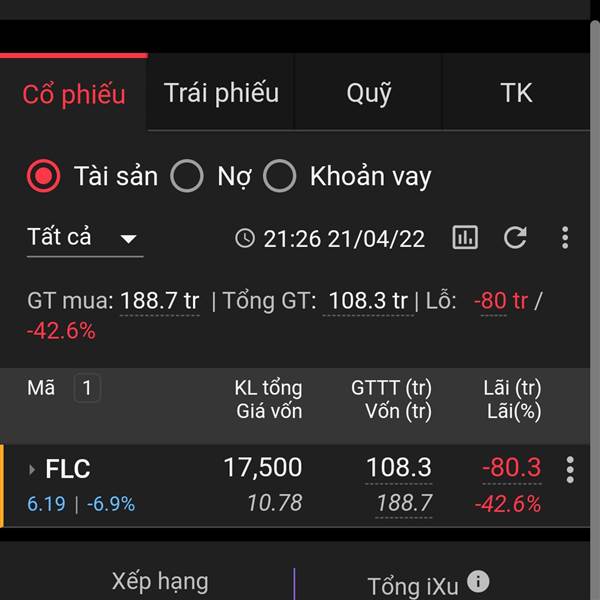Select the Tài sản radio button
The width and height of the screenshot is (600, 600).
(x=44, y=176)
